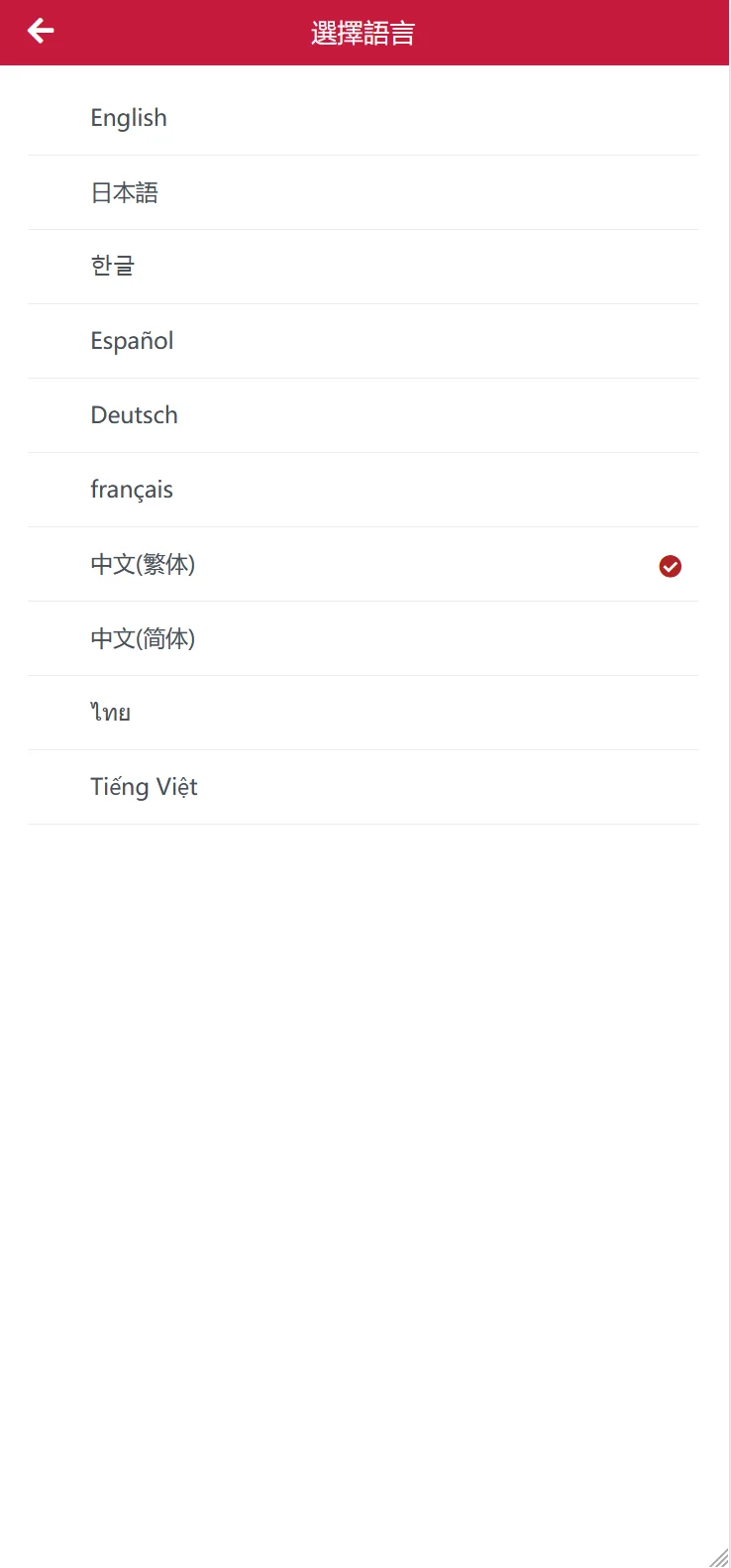Choose the ไทย language row
Image resolution: width=731 pixels, height=1568 pixels.
111,713
